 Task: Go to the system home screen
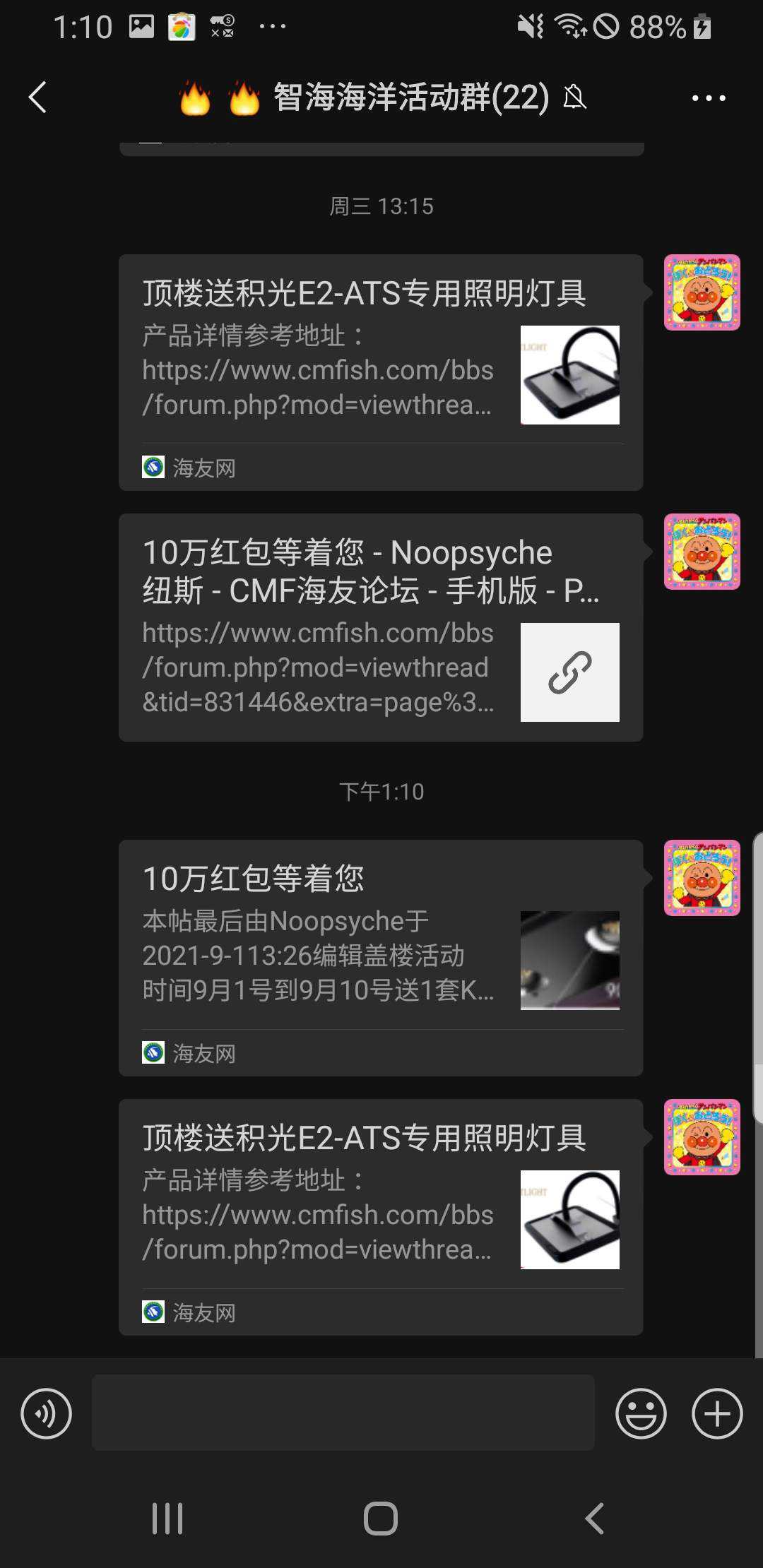click(x=381, y=1518)
